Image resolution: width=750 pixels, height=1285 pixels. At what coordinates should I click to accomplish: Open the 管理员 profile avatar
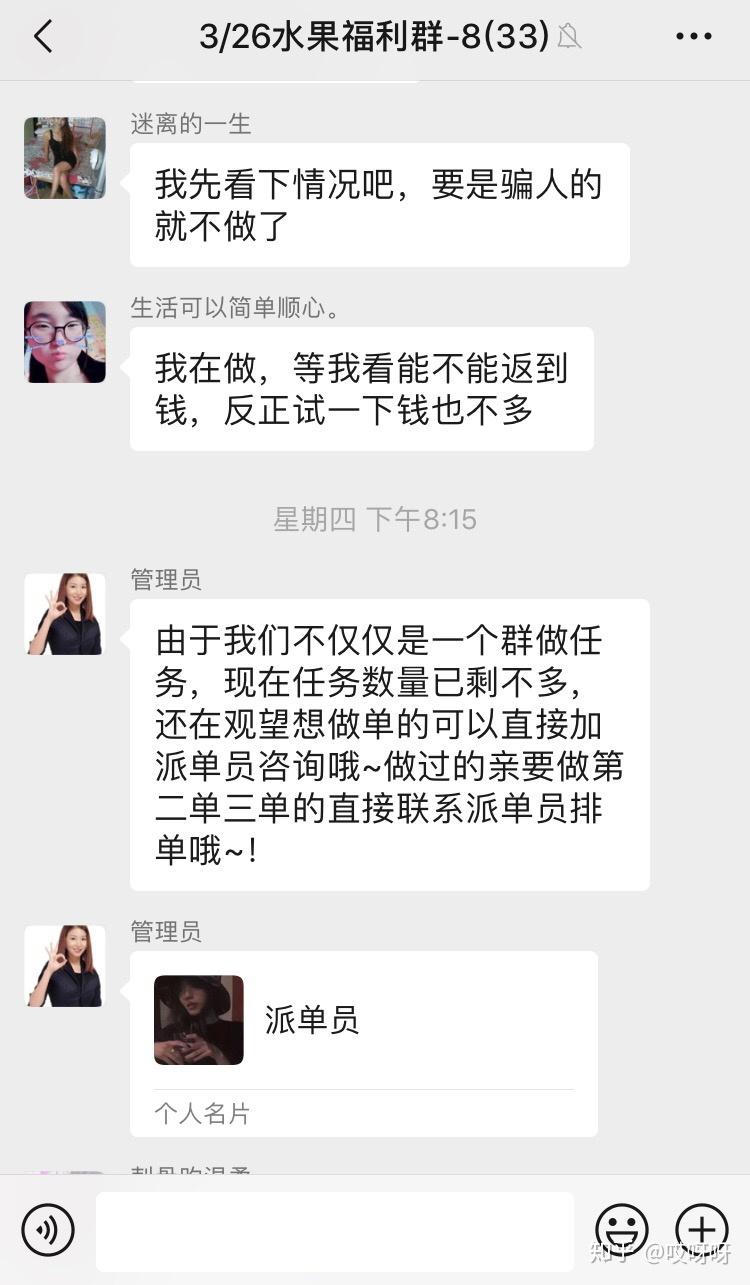coord(64,614)
